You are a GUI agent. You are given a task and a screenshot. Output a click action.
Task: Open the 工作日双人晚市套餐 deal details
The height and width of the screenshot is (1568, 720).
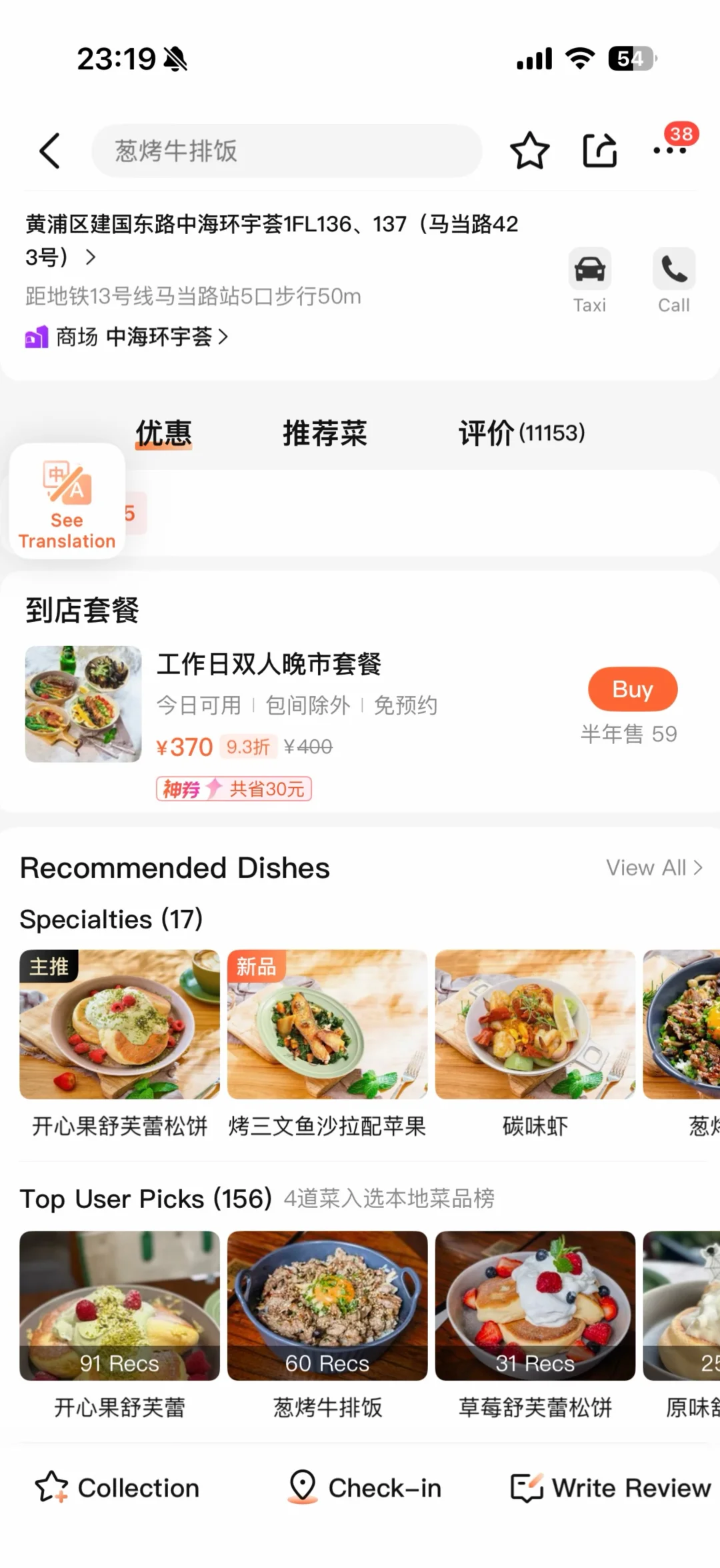tap(269, 664)
